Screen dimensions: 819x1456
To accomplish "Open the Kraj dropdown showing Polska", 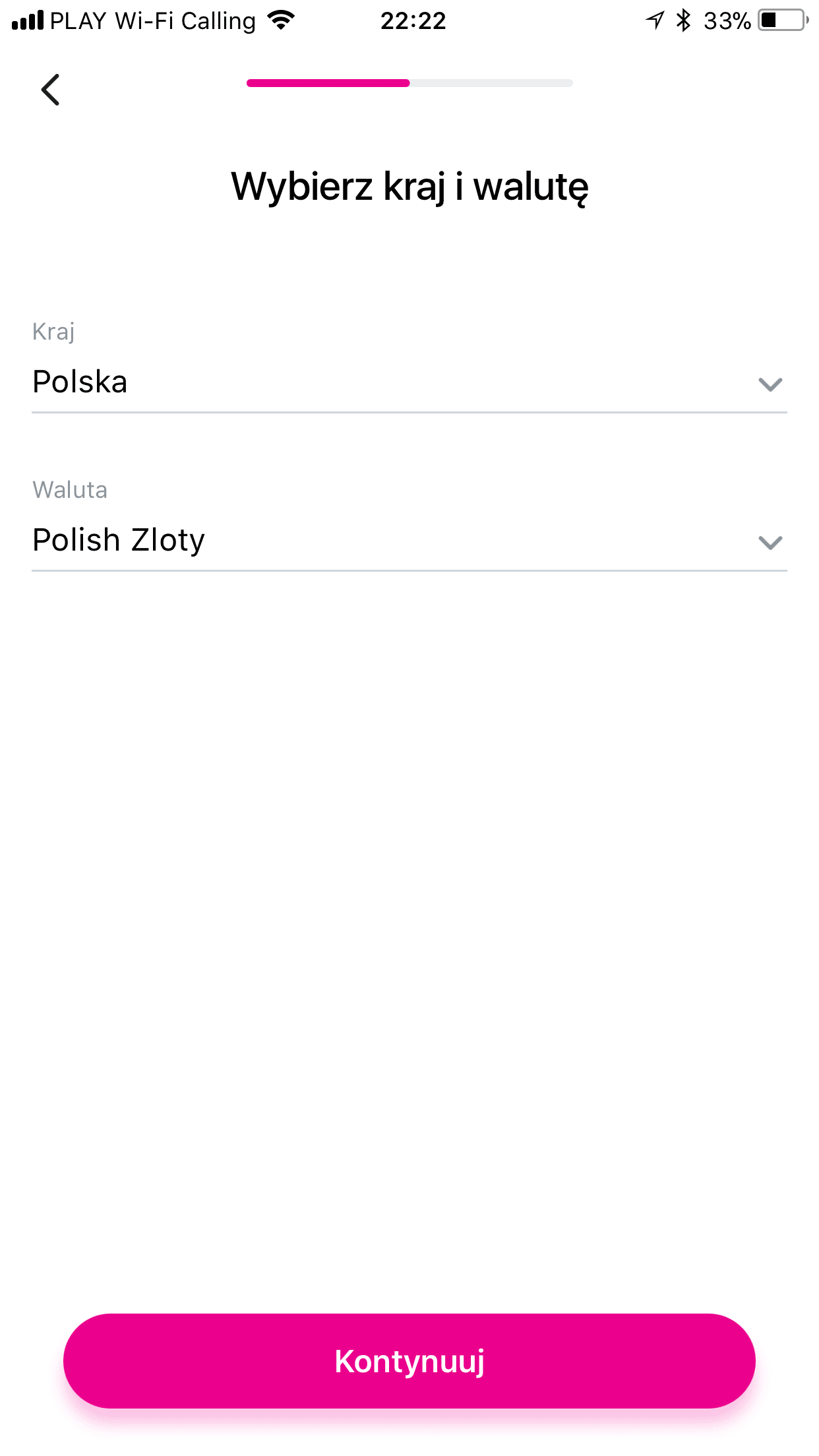I will pyautogui.click(x=409, y=382).
